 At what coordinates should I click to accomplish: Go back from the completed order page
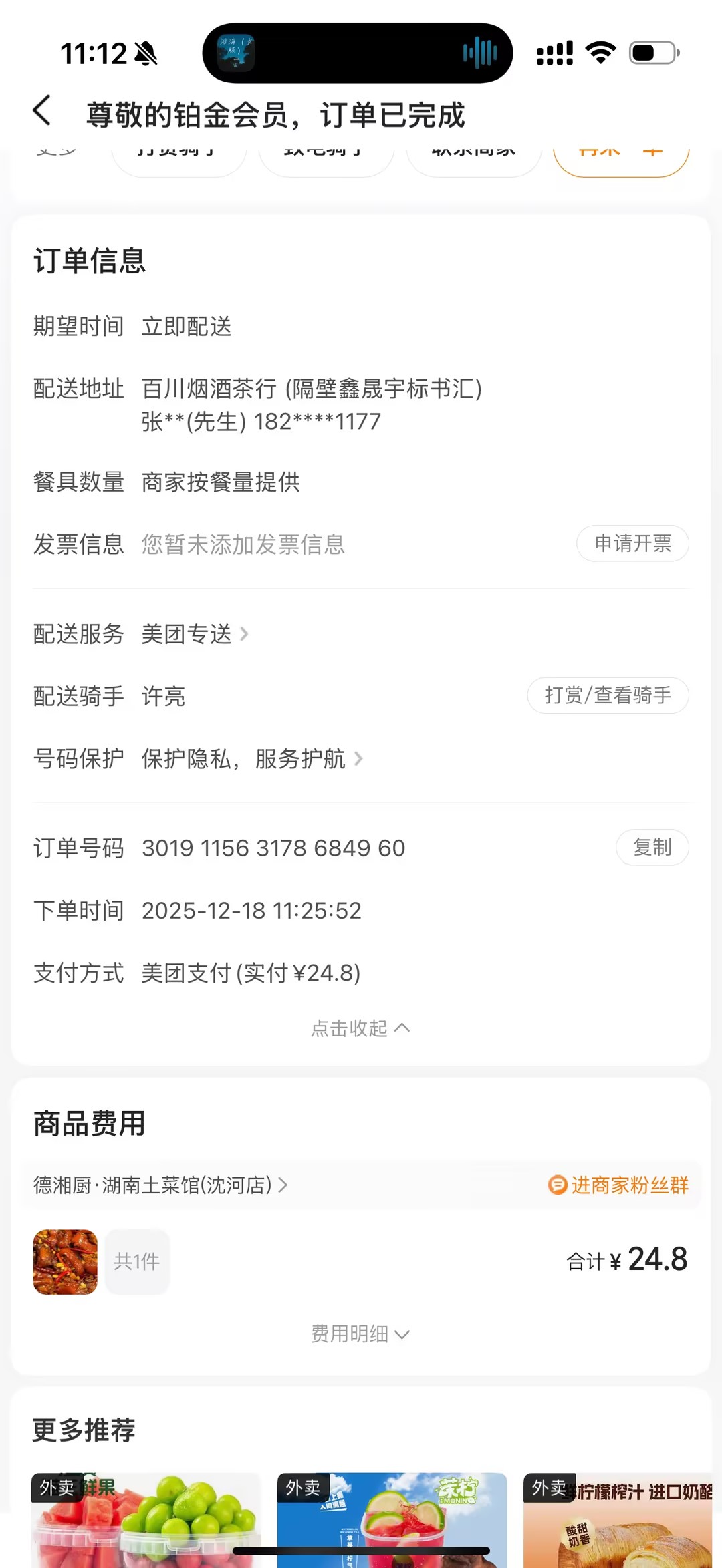pyautogui.click(x=42, y=111)
